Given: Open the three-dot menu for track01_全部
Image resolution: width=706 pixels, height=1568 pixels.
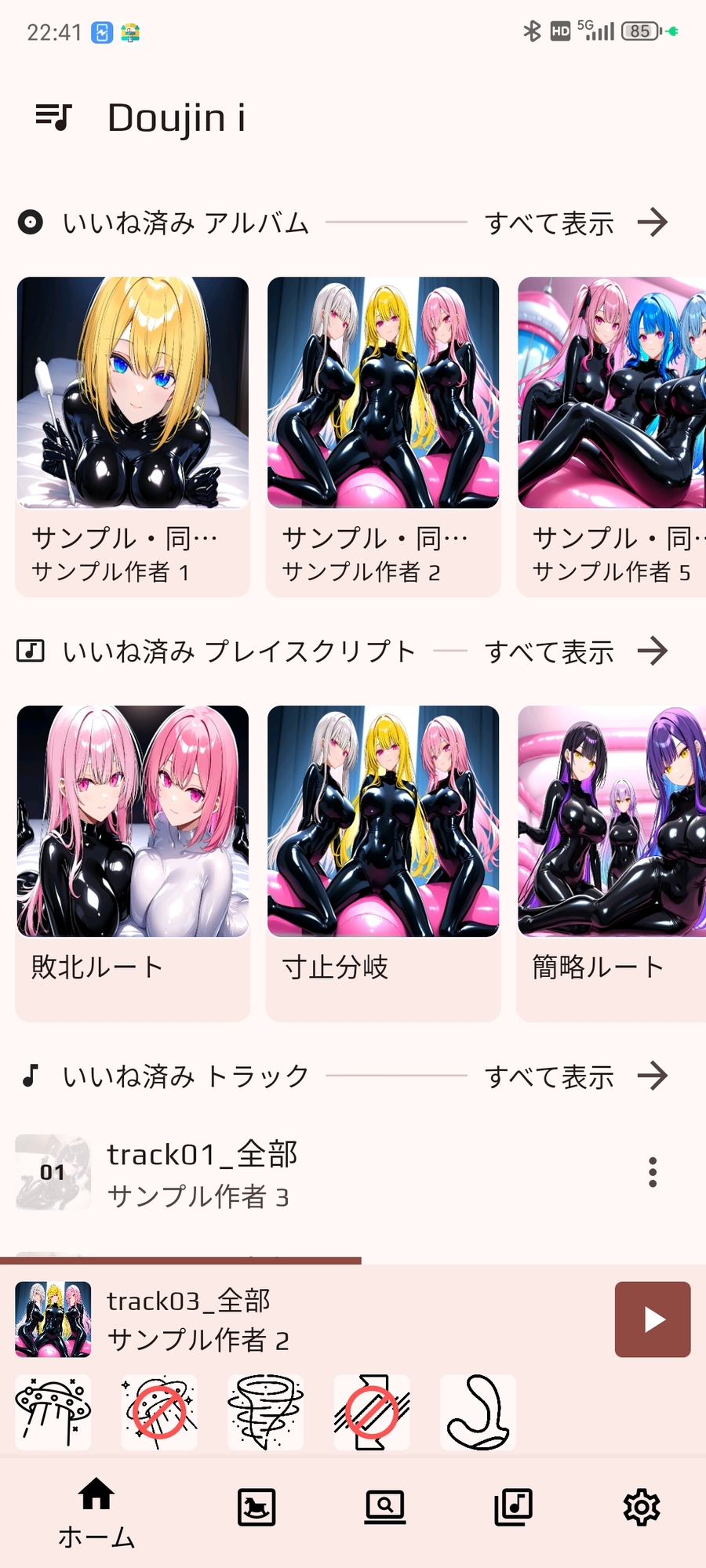Looking at the screenshot, I should coord(652,1172).
